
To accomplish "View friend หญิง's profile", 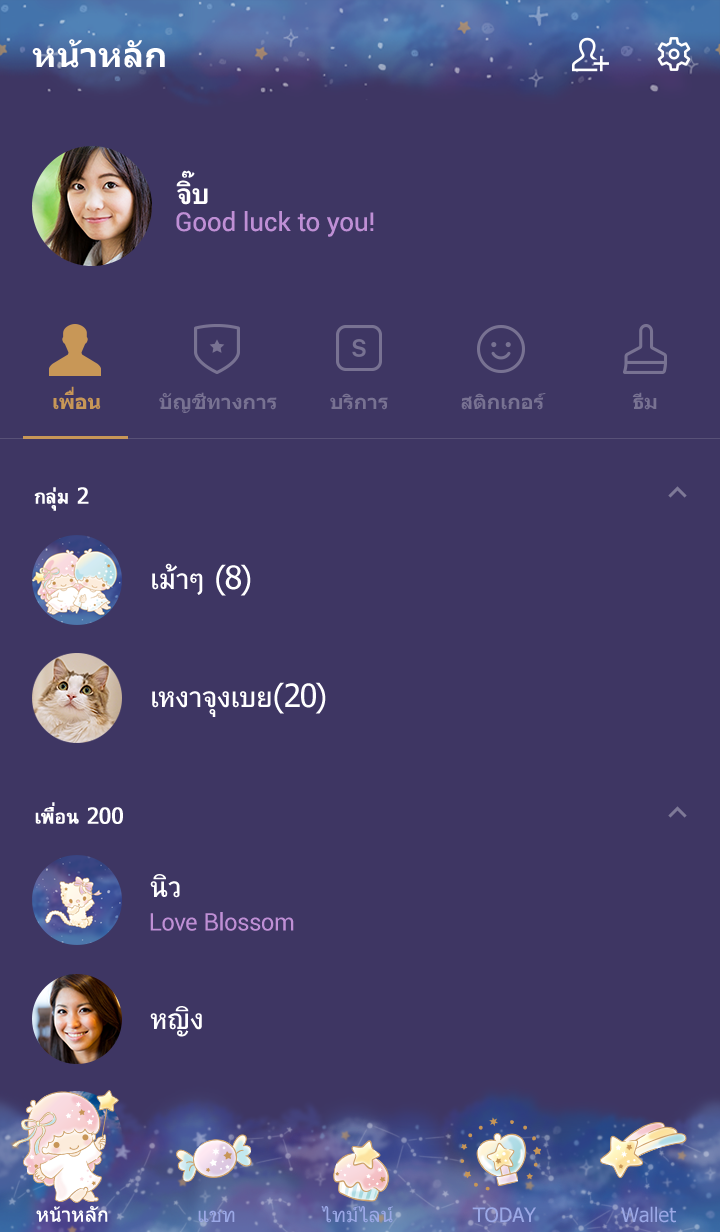I will coord(175,1019).
